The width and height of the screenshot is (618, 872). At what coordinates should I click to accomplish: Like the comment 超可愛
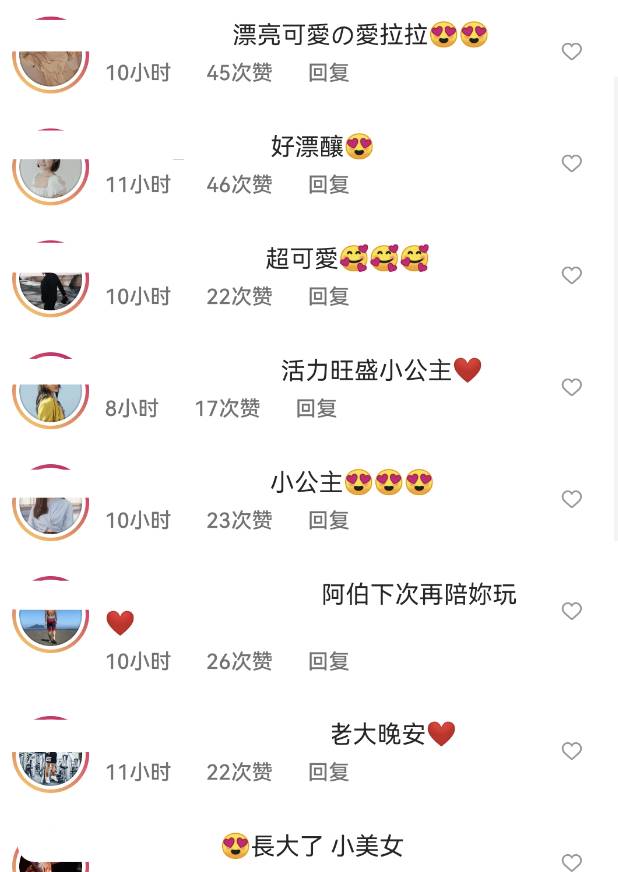(x=571, y=276)
